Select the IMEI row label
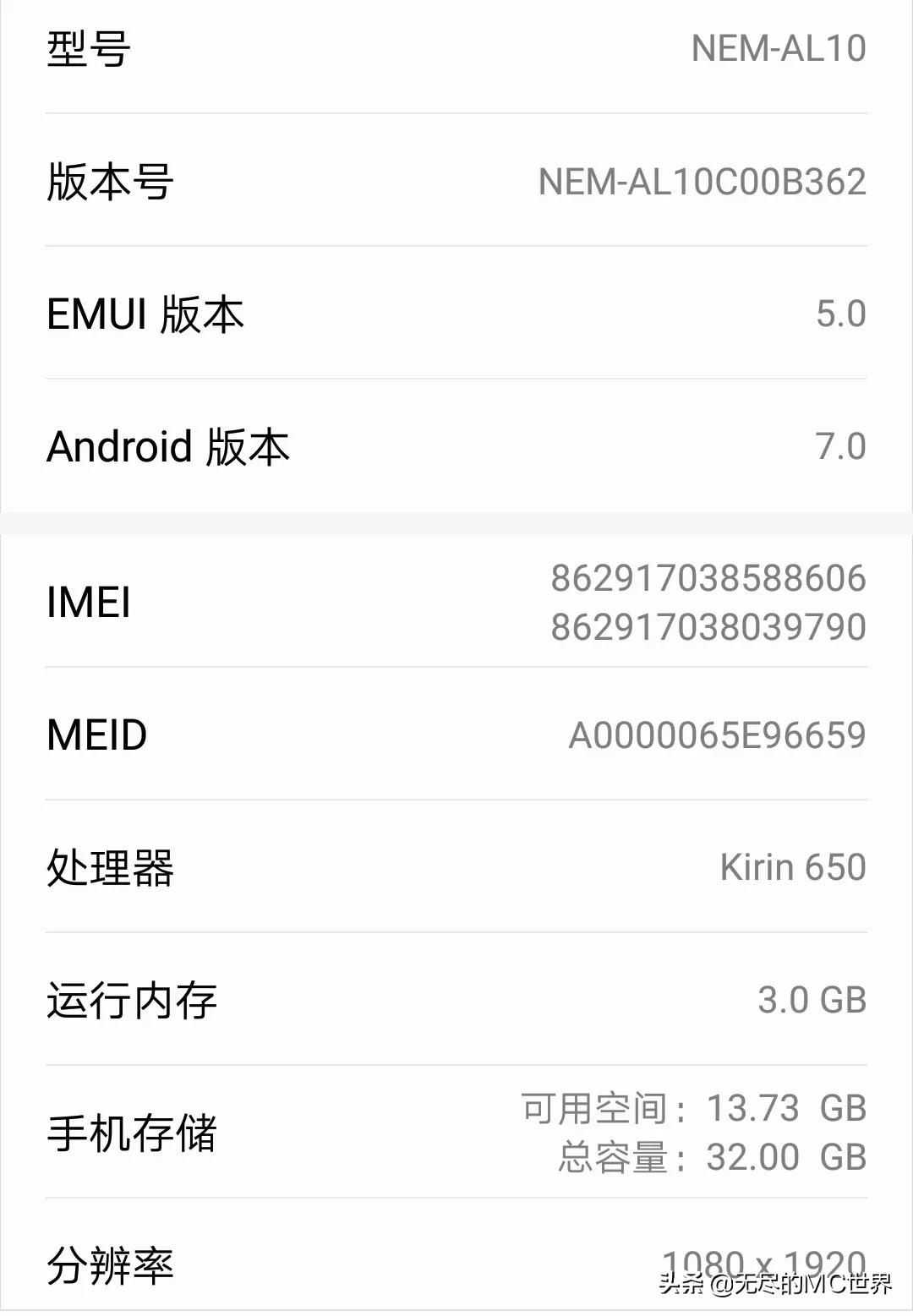The width and height of the screenshot is (913, 1316). 86,602
